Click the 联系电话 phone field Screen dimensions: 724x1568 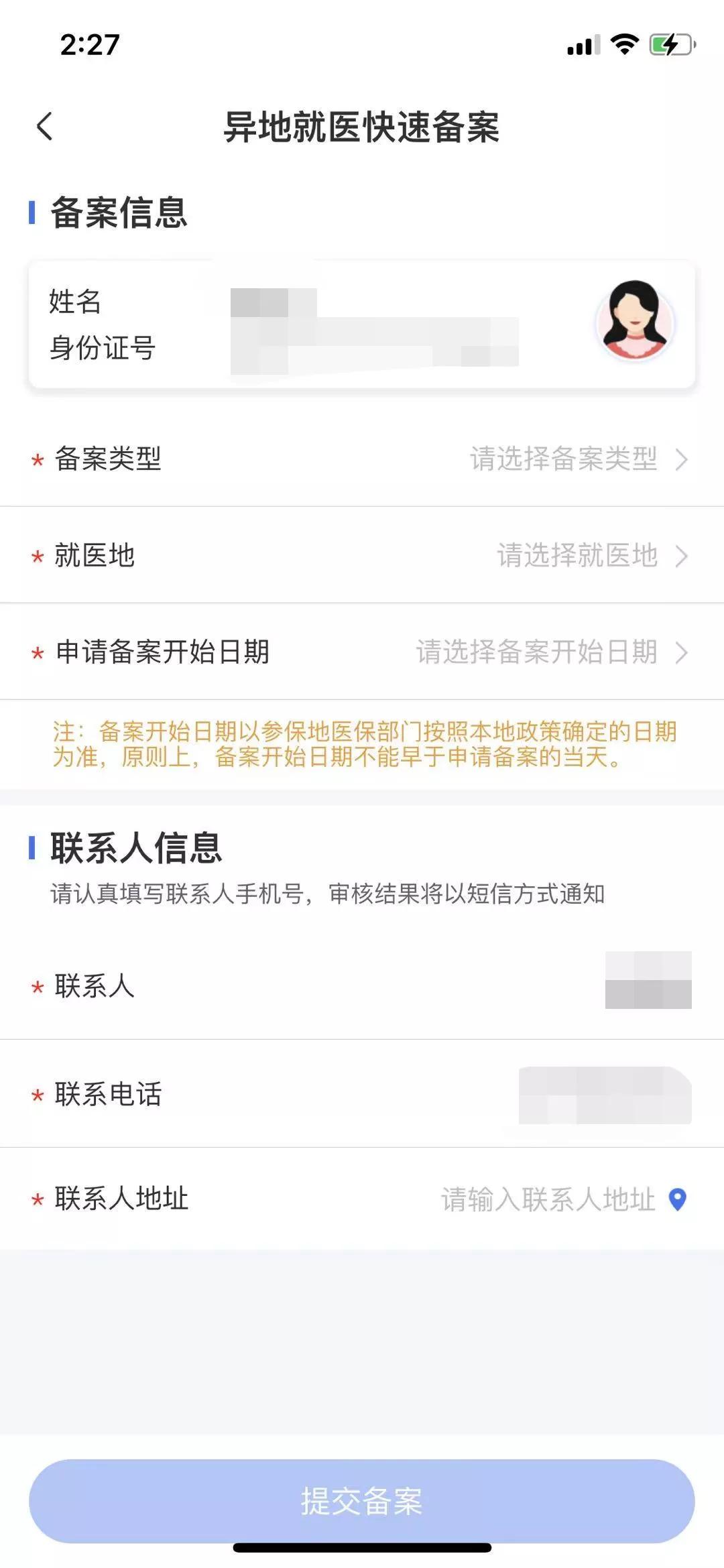click(603, 1096)
